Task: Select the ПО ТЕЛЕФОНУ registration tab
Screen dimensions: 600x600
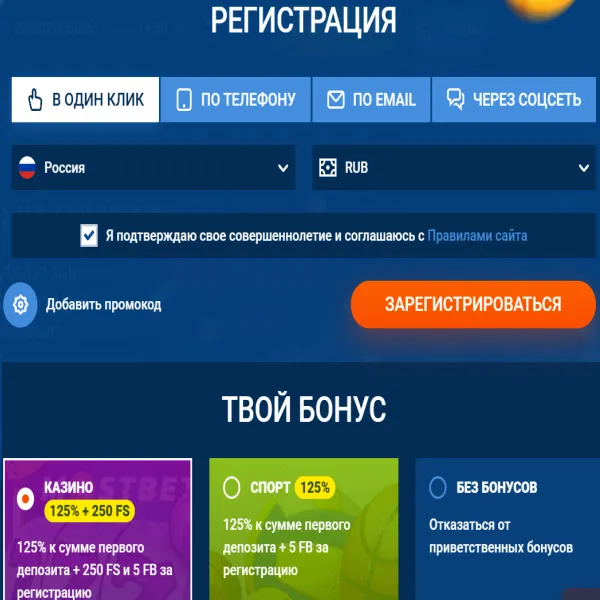Action: [x=235, y=100]
